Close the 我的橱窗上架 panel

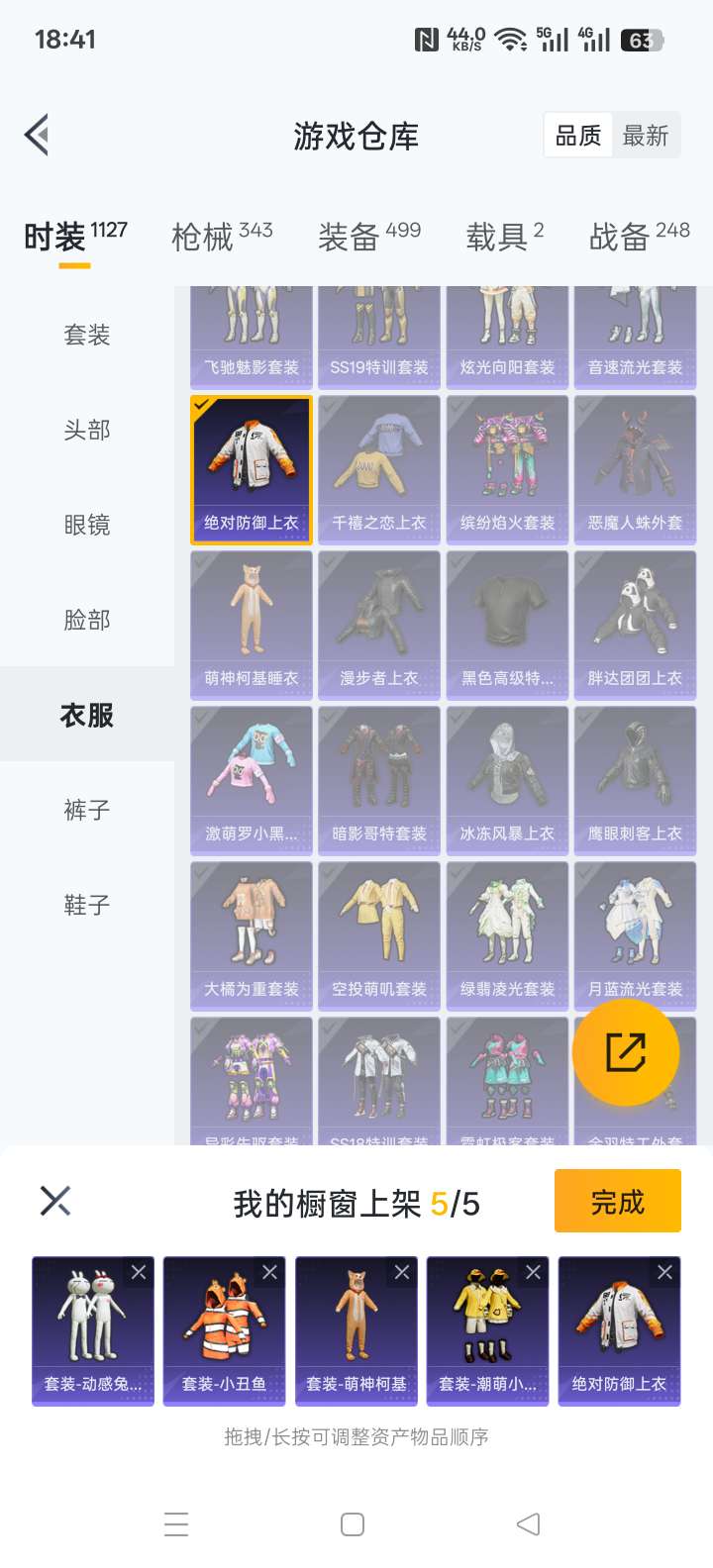coord(55,1202)
